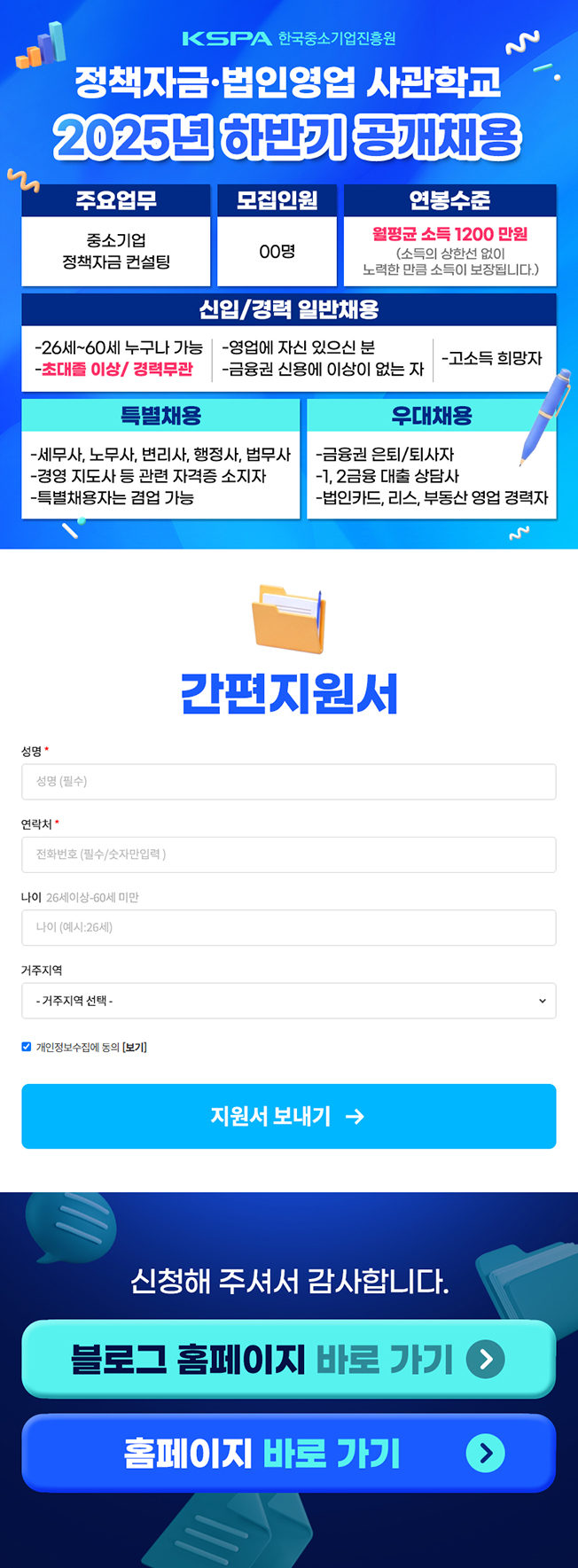Uncheck the 개인정보수집에 동의 checkbox
This screenshot has width=578, height=1568.
click(x=27, y=1047)
